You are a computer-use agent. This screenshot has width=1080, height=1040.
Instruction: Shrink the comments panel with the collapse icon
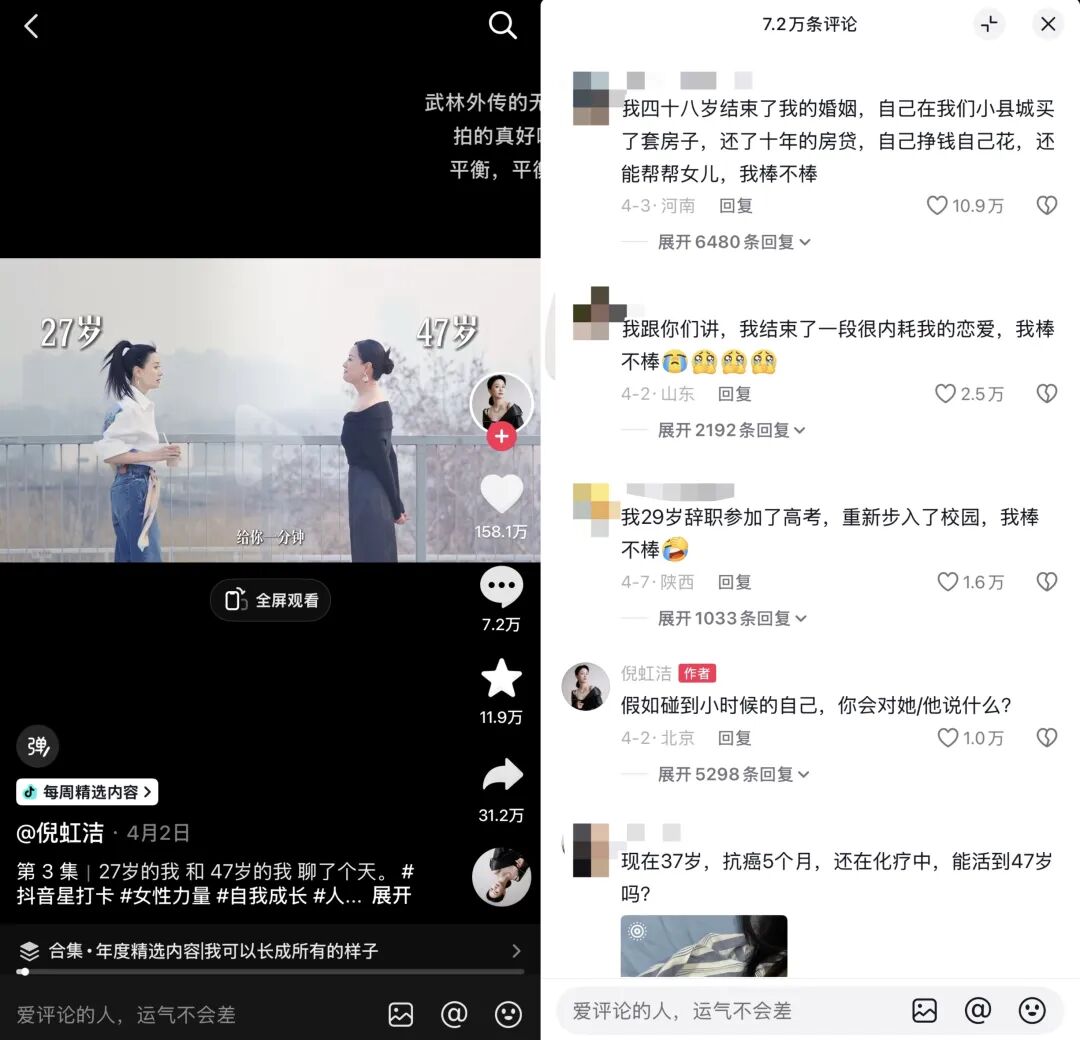coord(990,24)
